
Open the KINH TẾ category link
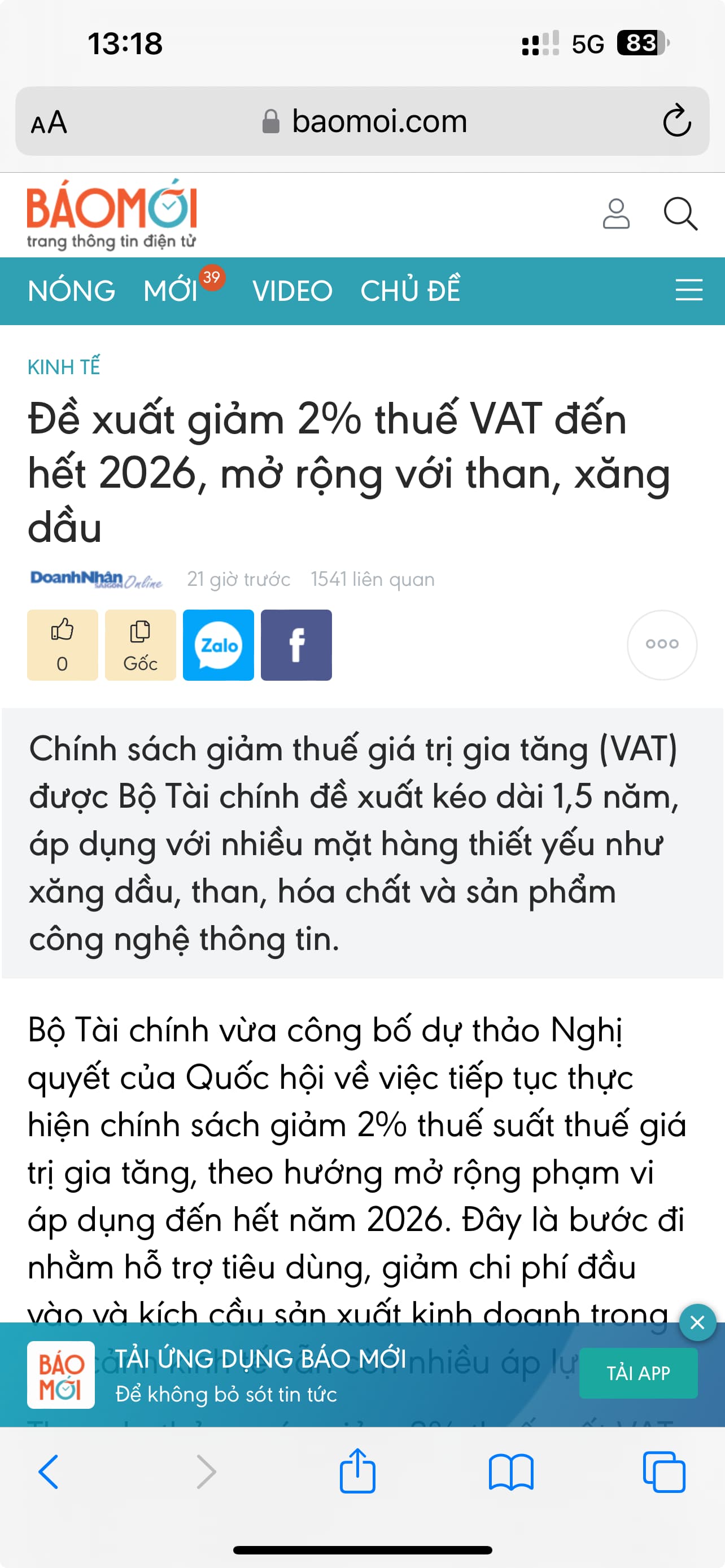[64, 367]
